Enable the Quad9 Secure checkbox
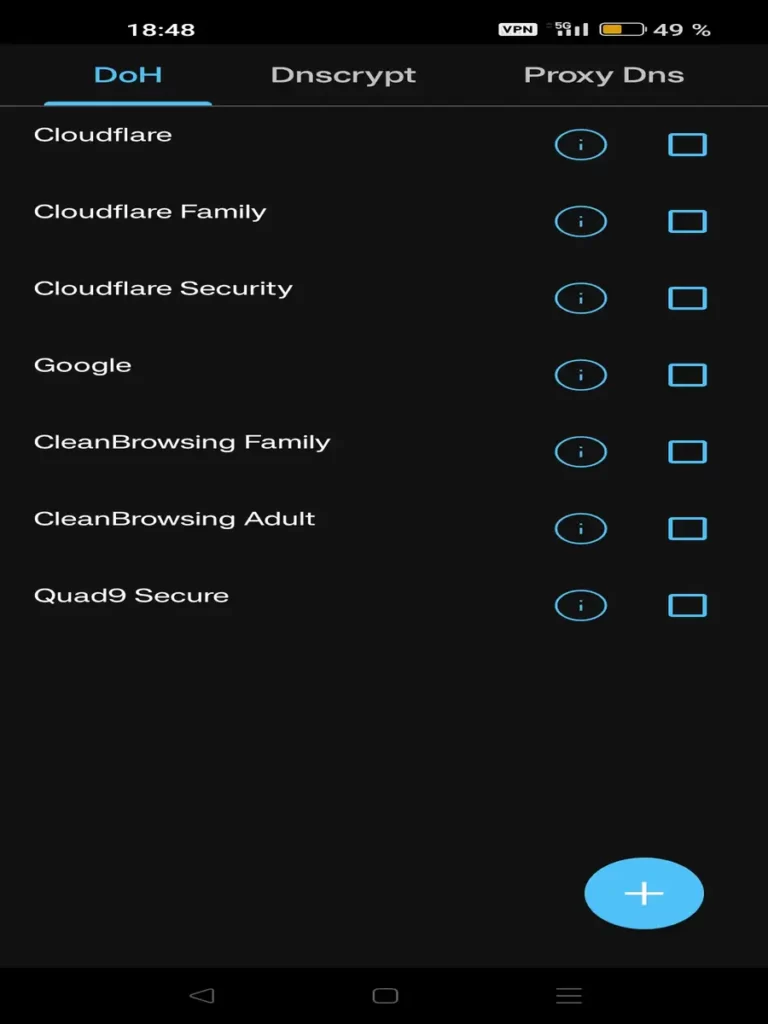768x1024 pixels. pos(687,605)
